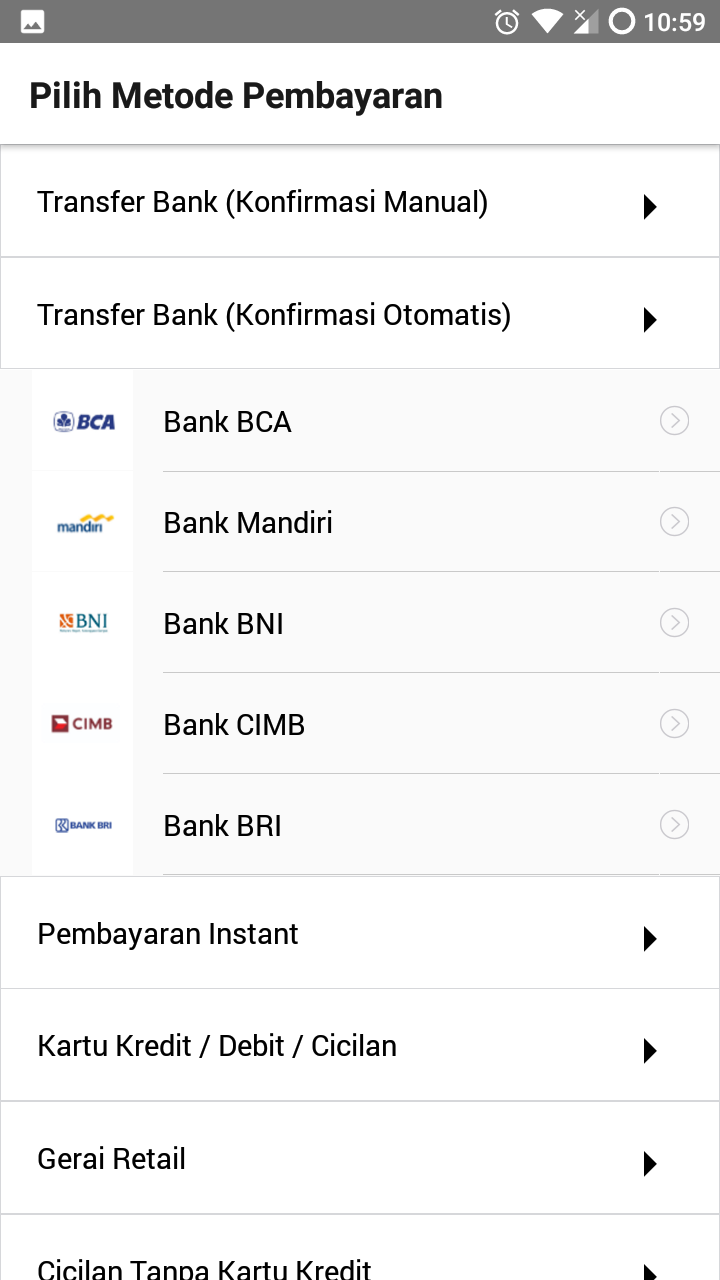Expand Gerai Retail options
Viewport: 720px width, 1280px height.
point(360,1158)
